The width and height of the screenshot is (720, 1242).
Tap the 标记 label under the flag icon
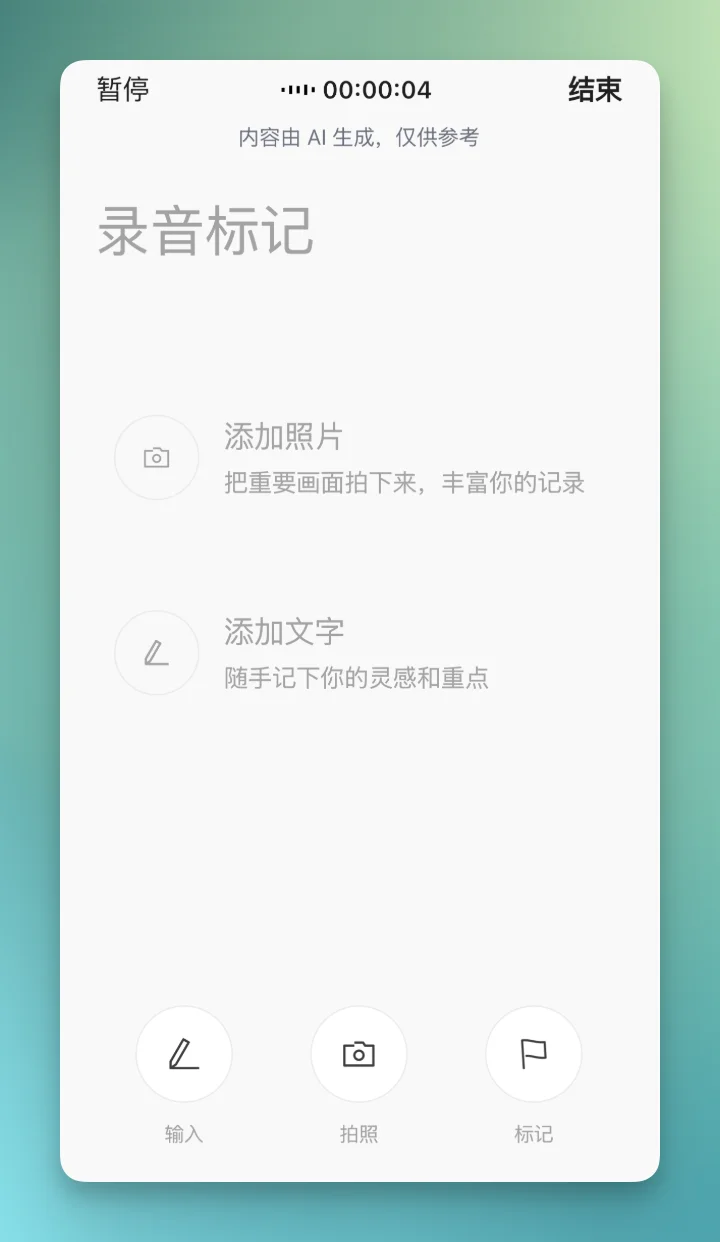point(533,1133)
